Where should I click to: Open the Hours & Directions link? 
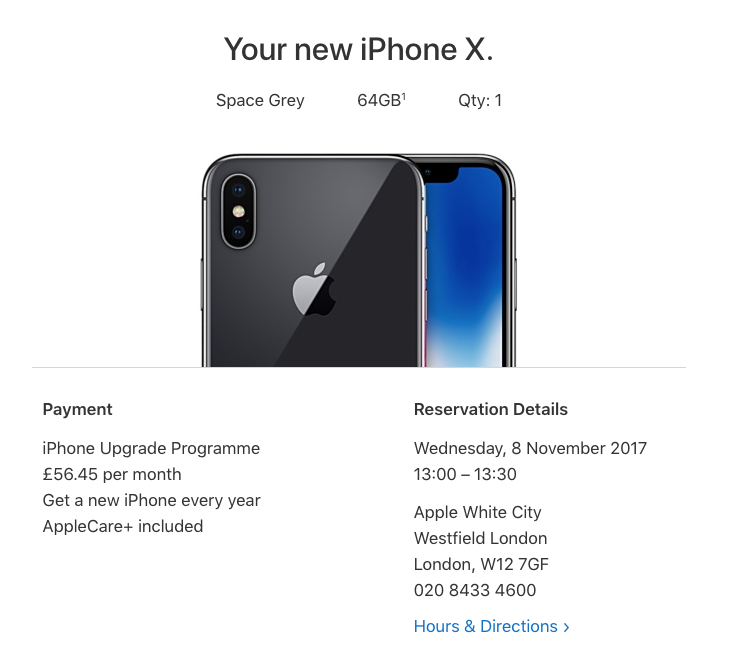(x=490, y=627)
